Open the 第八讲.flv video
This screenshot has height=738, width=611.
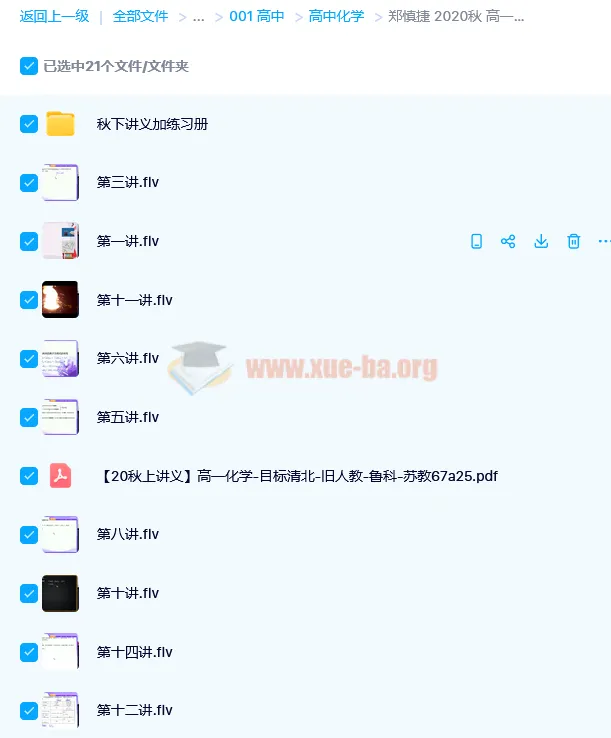pos(128,534)
